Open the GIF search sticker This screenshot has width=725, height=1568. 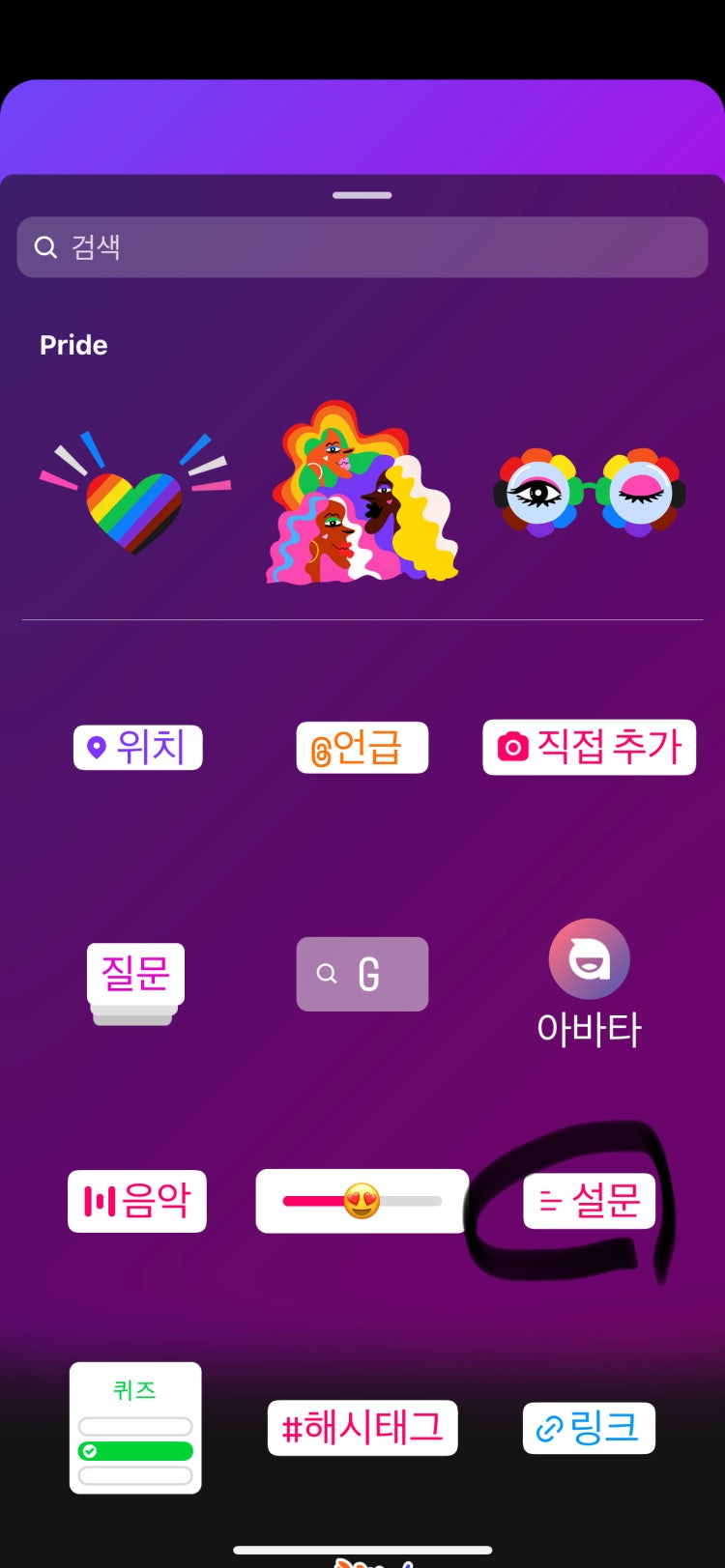click(x=362, y=974)
